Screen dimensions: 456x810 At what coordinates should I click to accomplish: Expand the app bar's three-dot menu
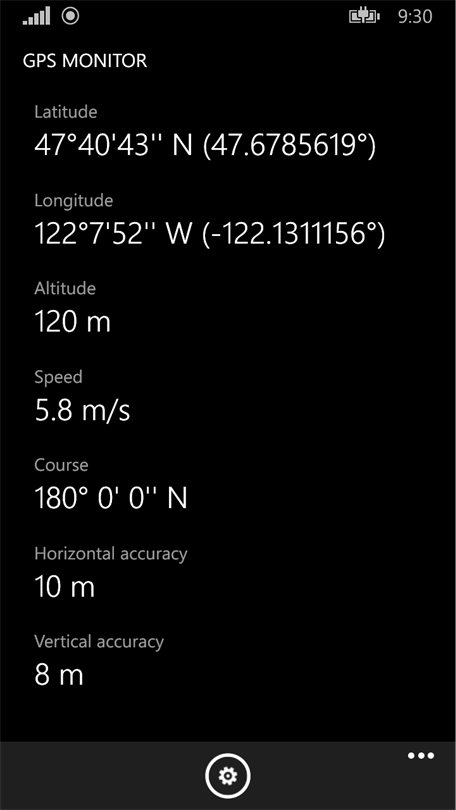(420, 756)
